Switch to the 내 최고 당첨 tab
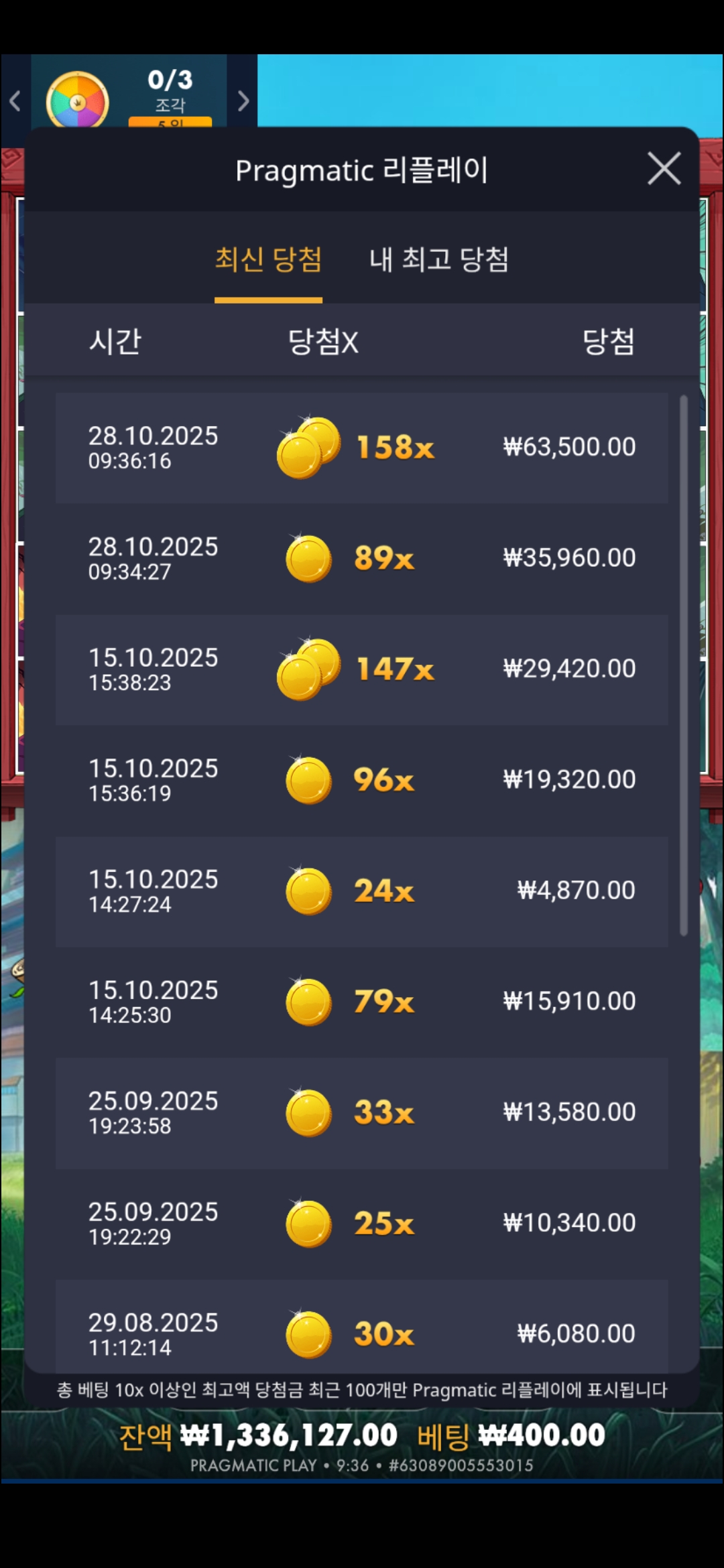The height and width of the screenshot is (1568, 724). pyautogui.click(x=438, y=260)
